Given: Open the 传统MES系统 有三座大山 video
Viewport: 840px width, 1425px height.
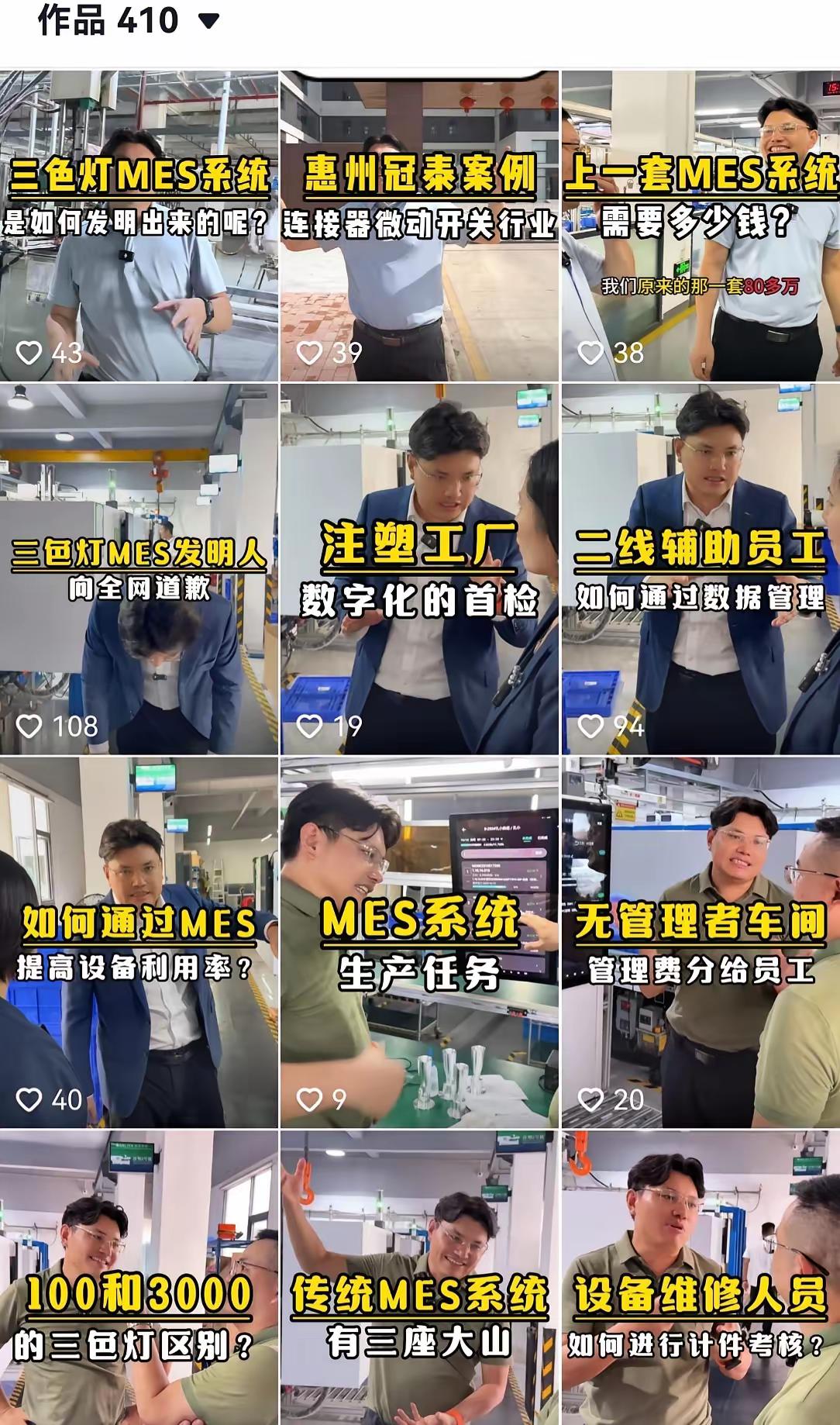Looking at the screenshot, I should (419, 1279).
